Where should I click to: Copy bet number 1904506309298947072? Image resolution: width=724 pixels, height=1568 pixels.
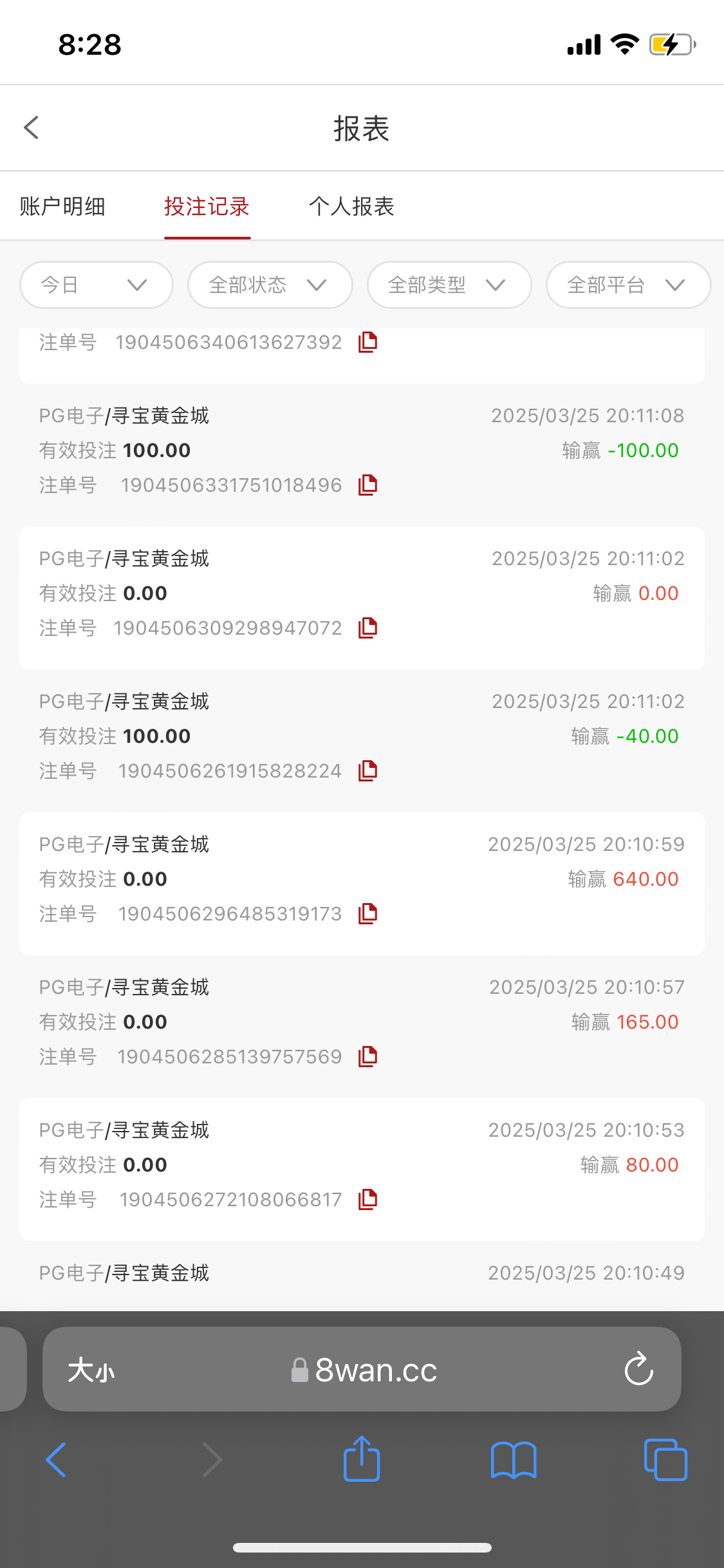click(367, 628)
